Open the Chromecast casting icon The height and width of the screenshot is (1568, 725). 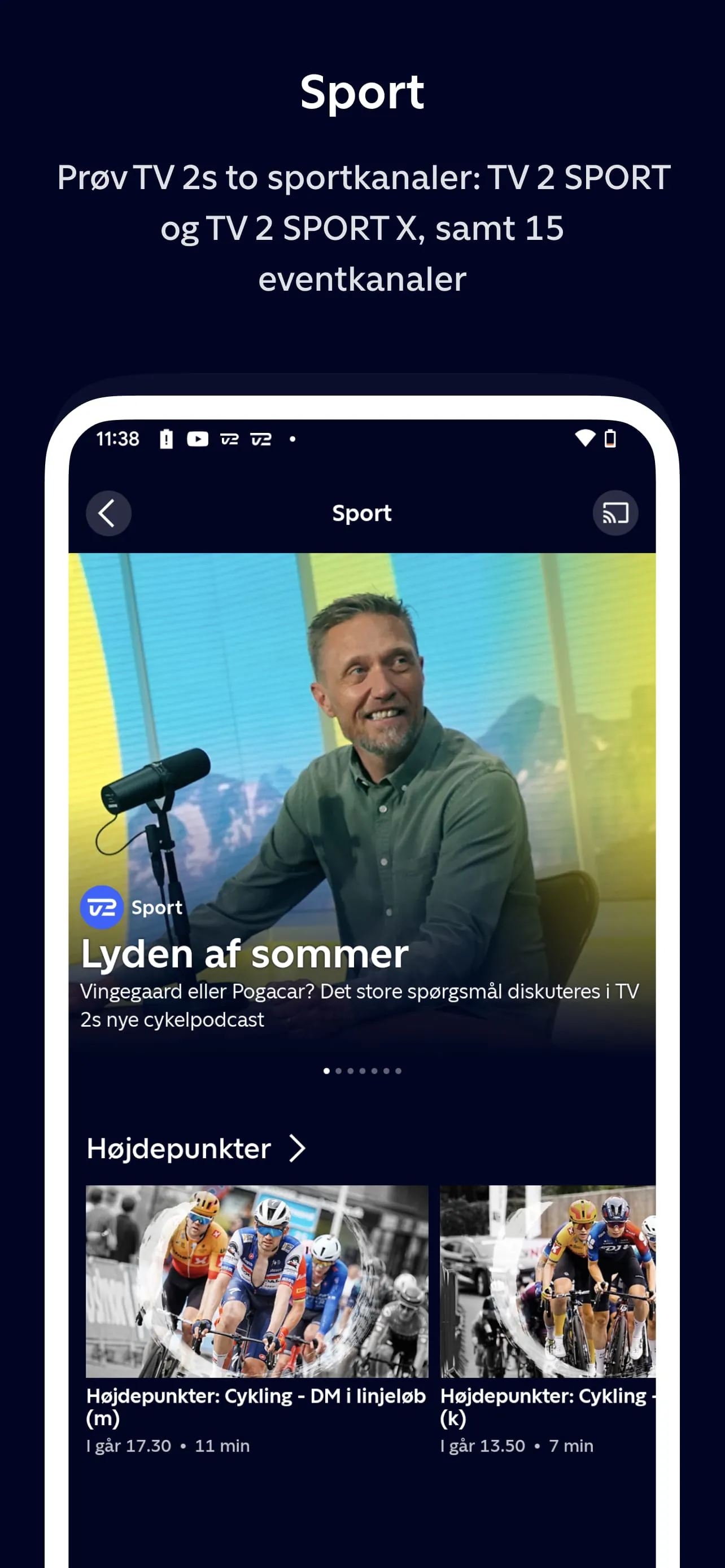tap(615, 513)
